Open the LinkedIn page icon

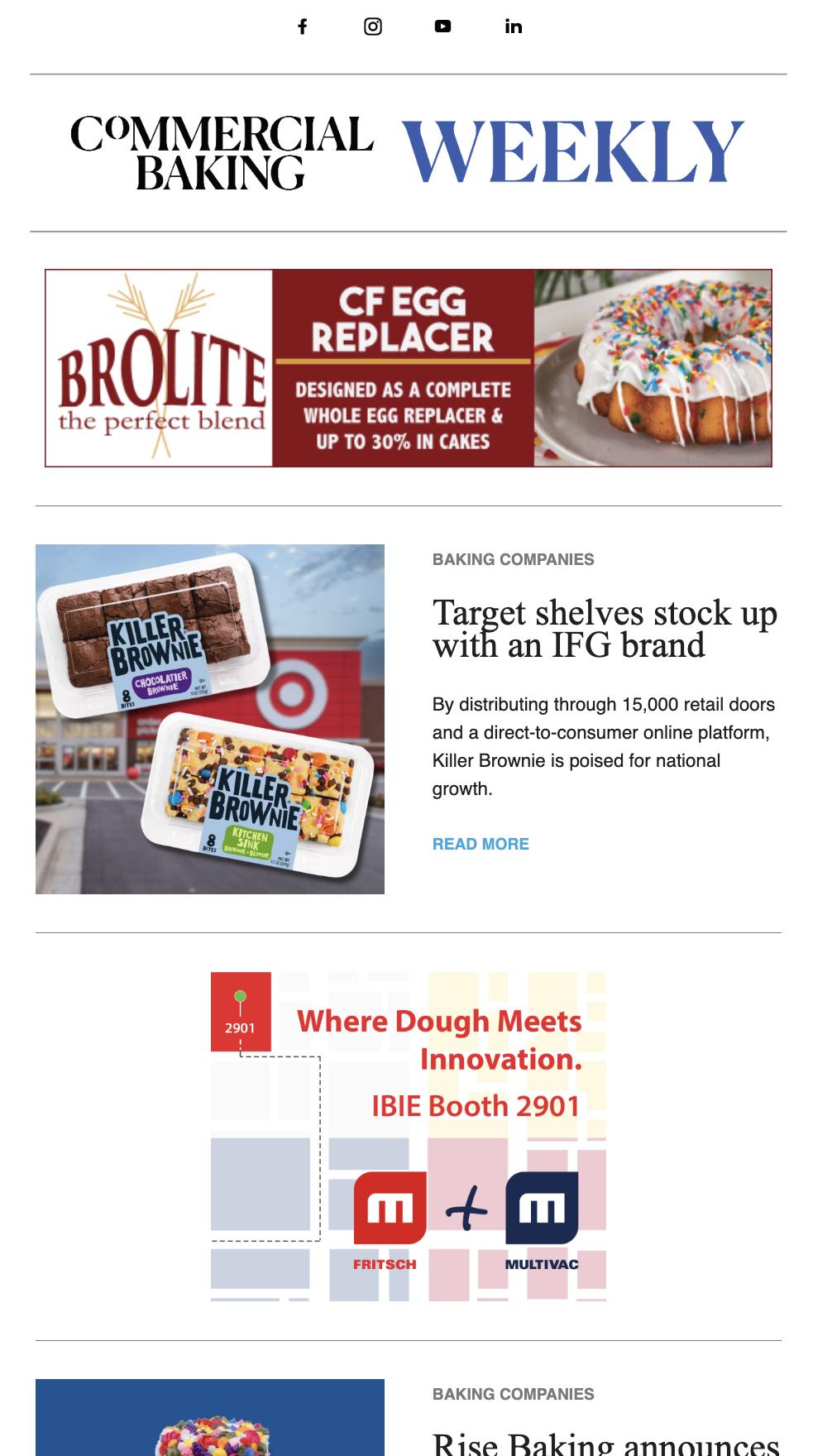coord(513,26)
